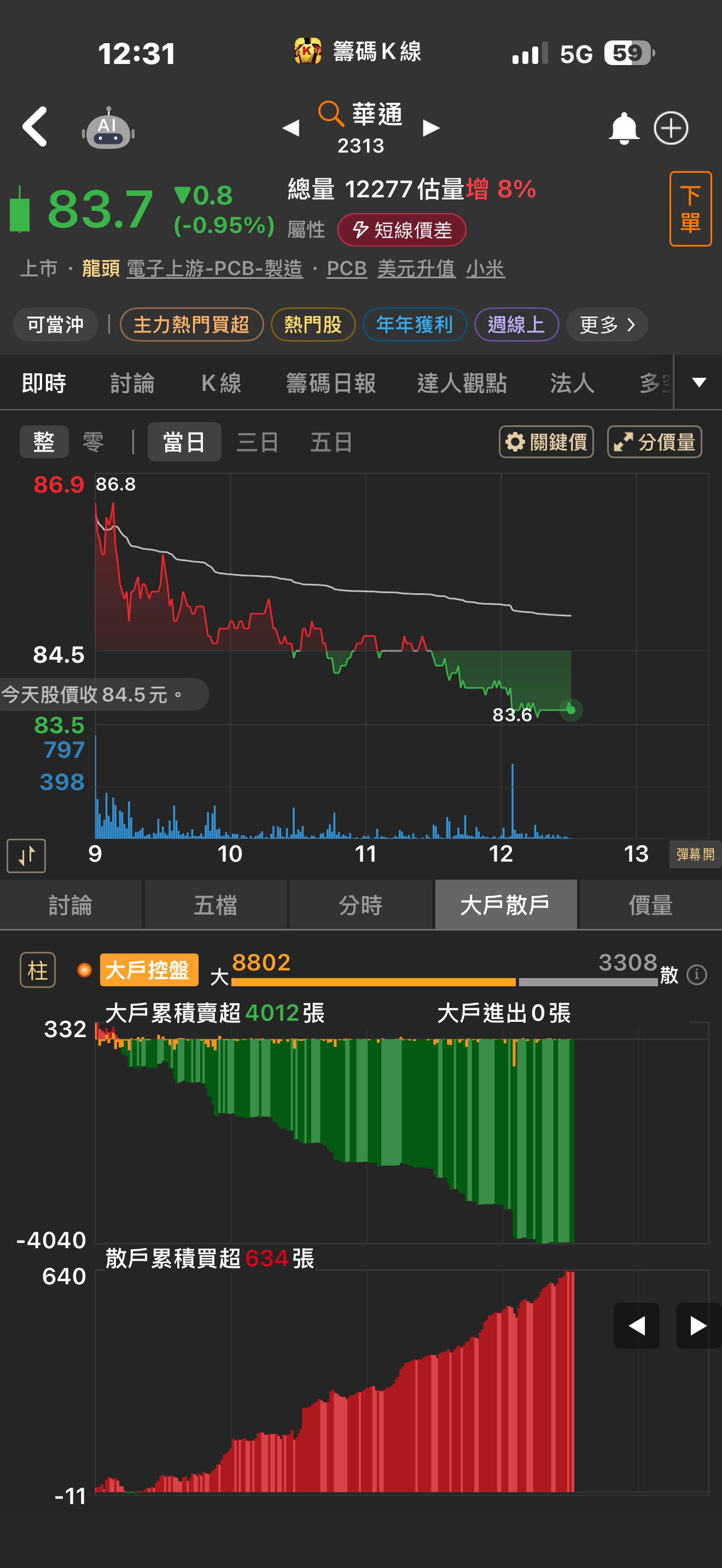Toggle the 彈幕 bullet comments
This screenshot has width=722, height=1568.
[x=695, y=855]
